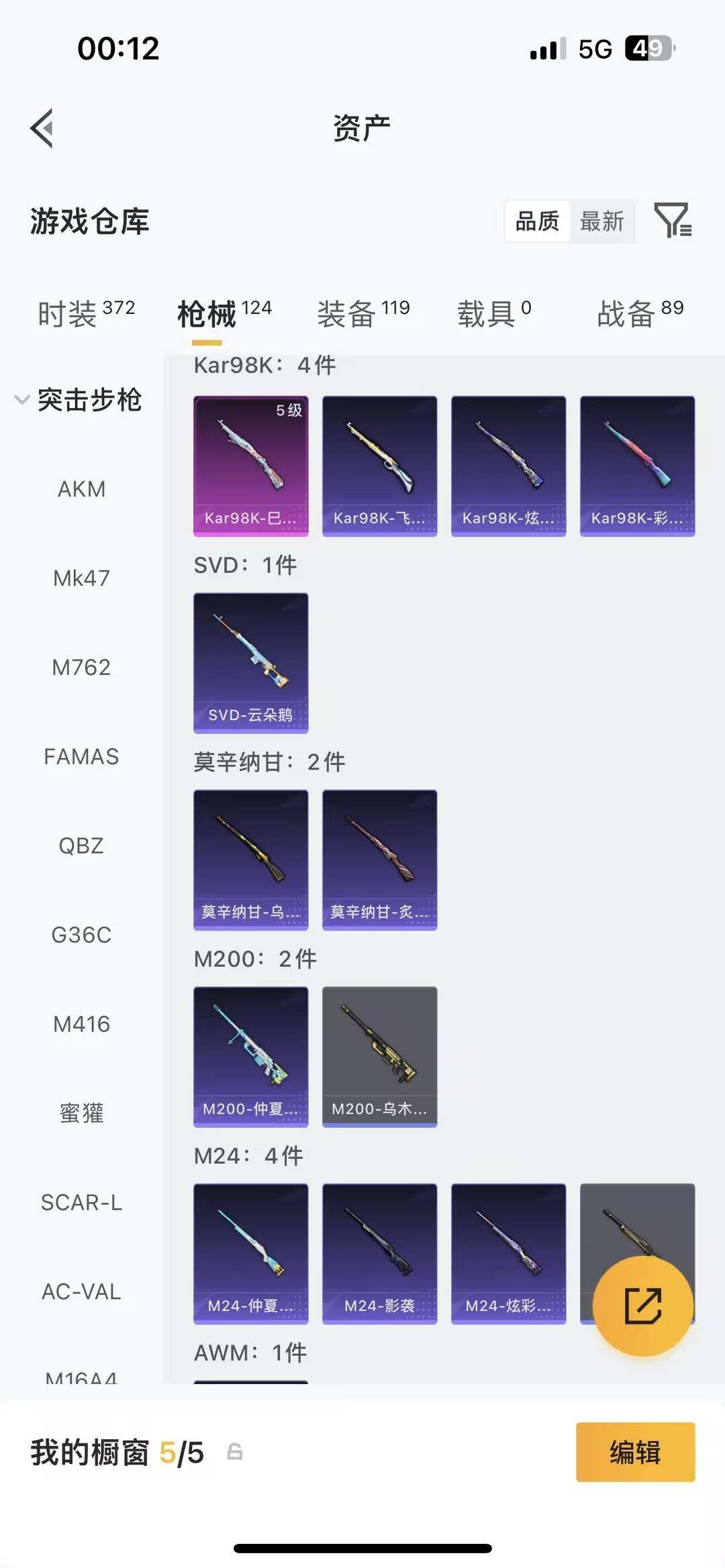The height and width of the screenshot is (1568, 725).
Task: Tap the orange share floating button
Action: [642, 1305]
